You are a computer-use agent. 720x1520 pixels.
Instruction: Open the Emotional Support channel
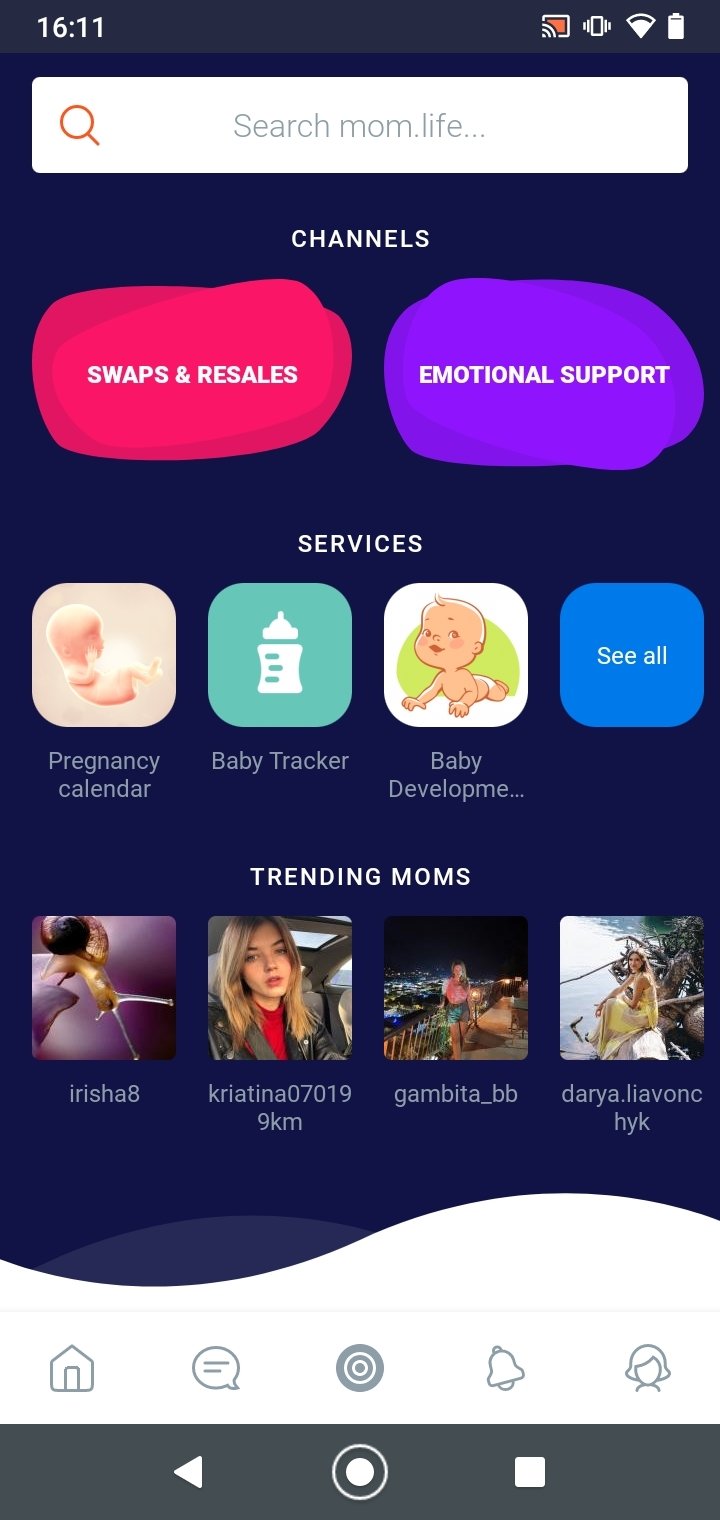pos(544,372)
